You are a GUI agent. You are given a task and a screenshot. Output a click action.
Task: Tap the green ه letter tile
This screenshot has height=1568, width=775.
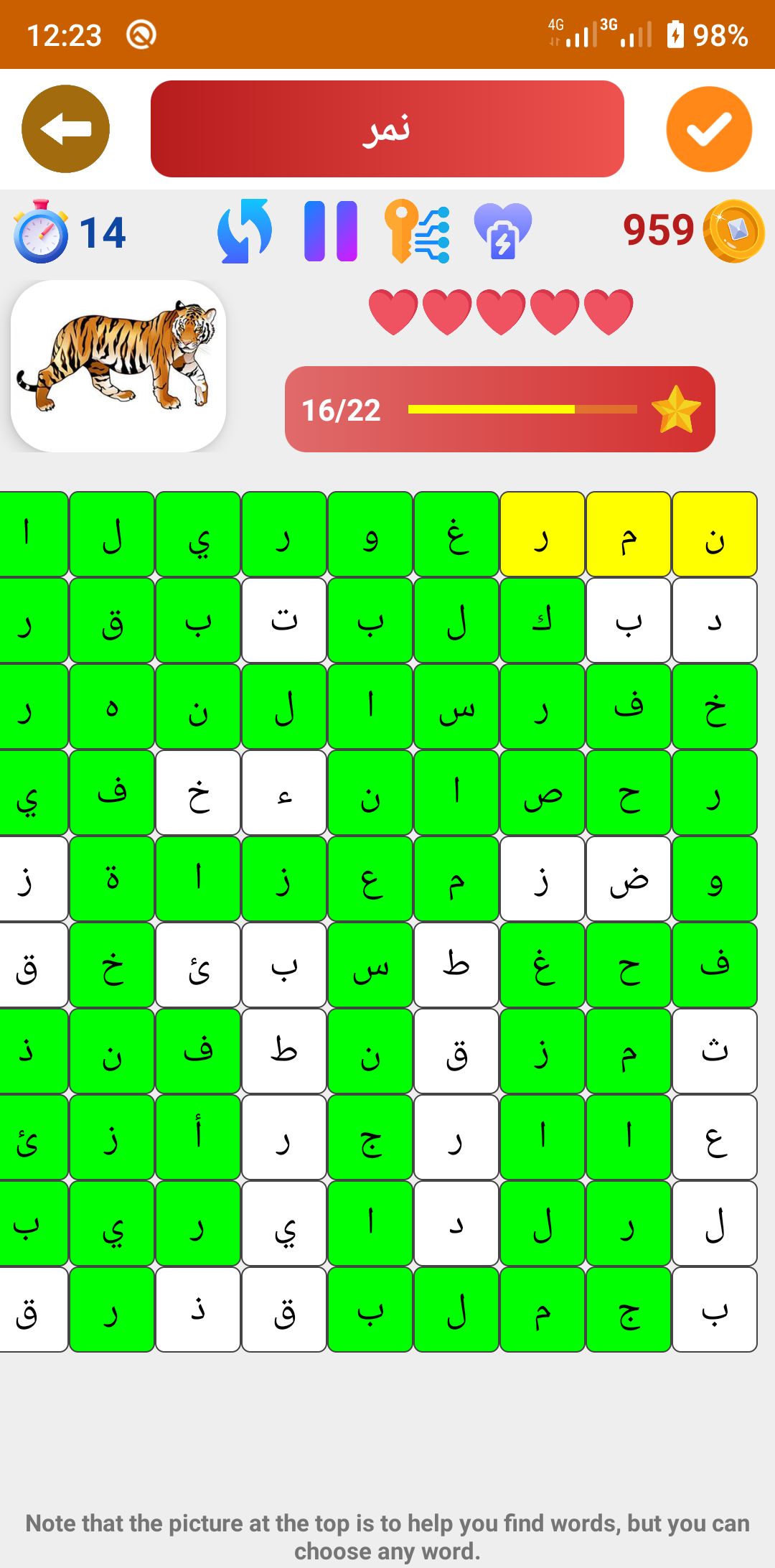[112, 706]
